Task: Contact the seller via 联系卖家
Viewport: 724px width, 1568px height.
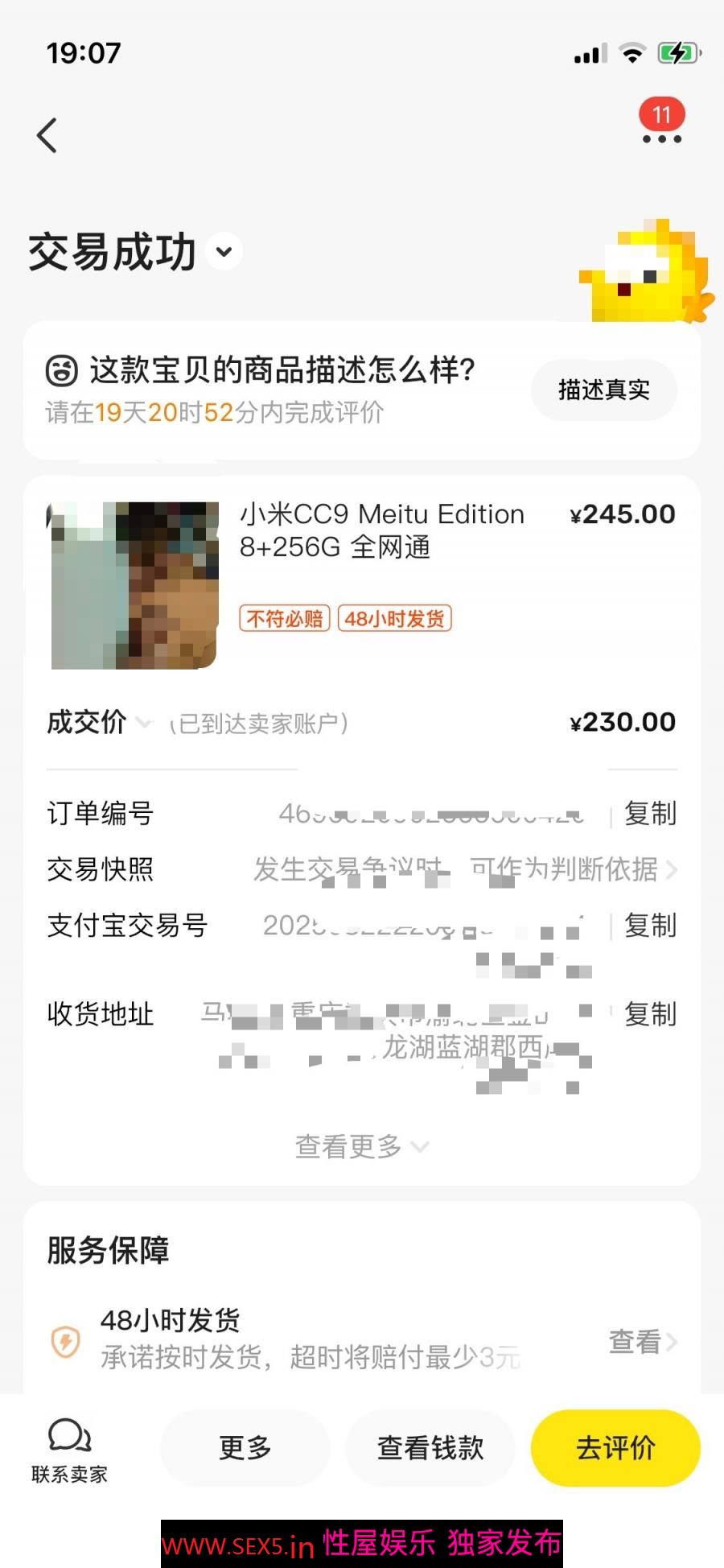Action: pos(69,1449)
